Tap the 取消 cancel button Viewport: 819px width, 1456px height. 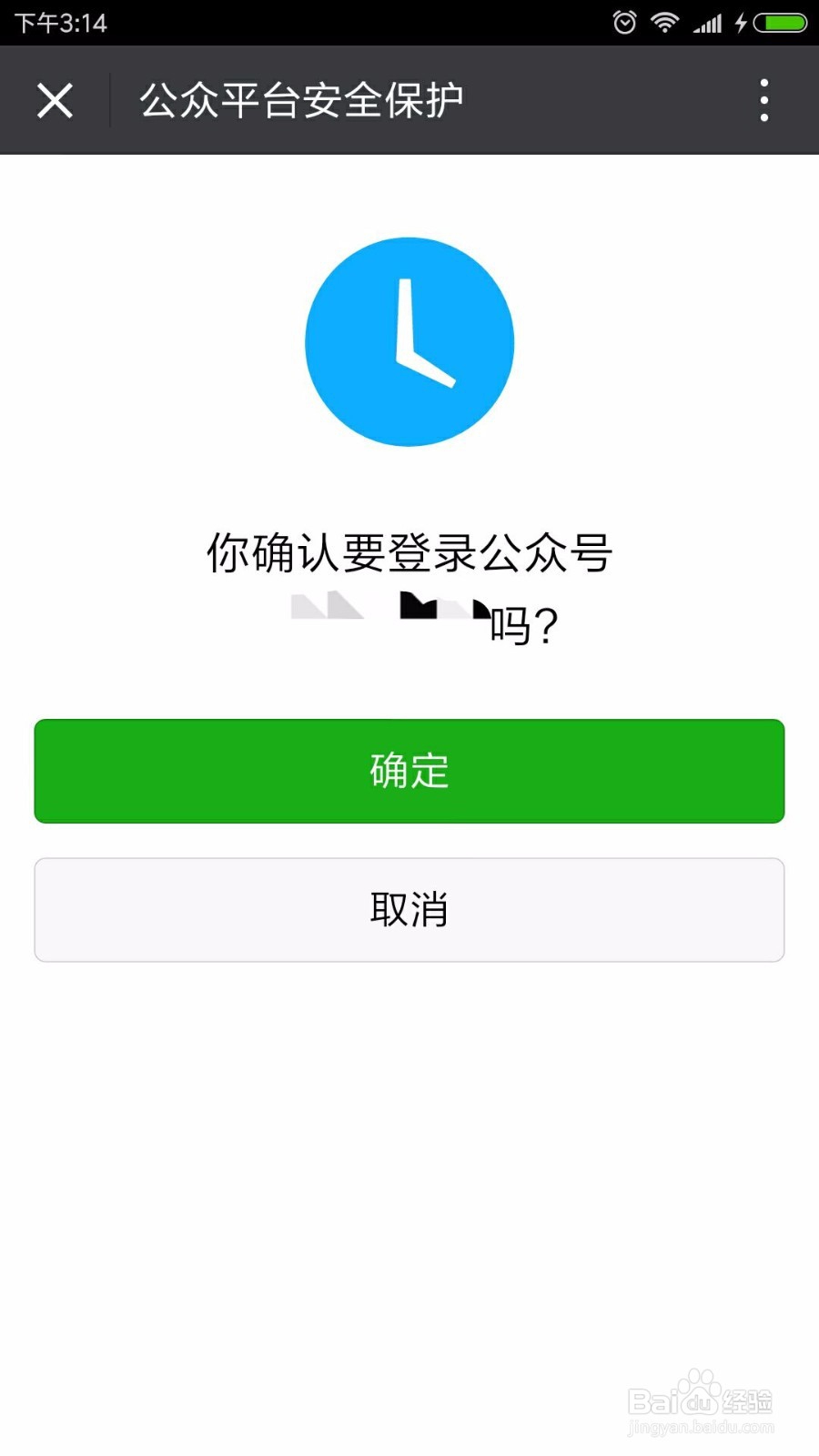[x=408, y=909]
